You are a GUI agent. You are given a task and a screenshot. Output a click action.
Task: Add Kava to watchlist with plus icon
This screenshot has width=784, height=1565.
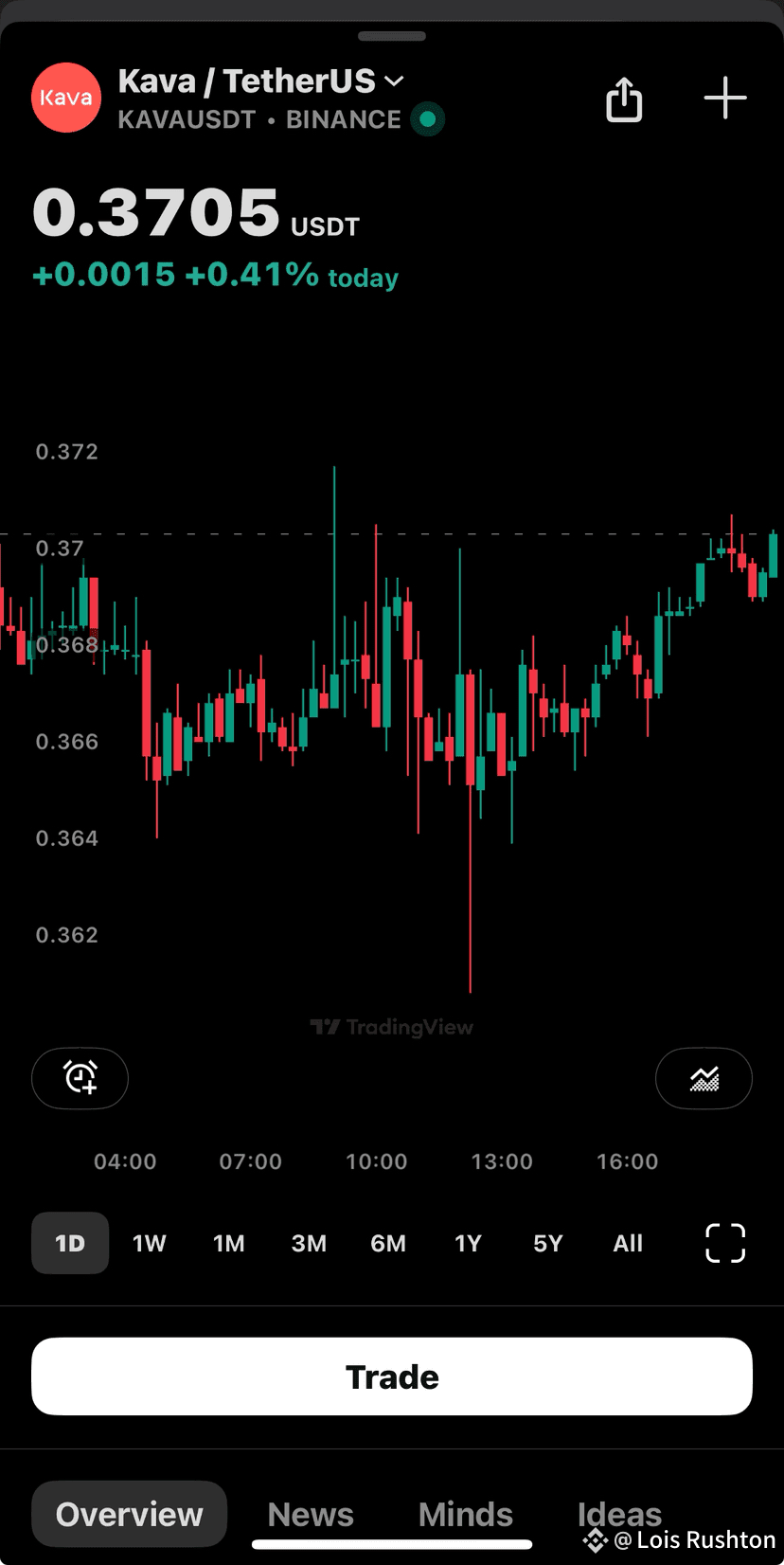(725, 99)
